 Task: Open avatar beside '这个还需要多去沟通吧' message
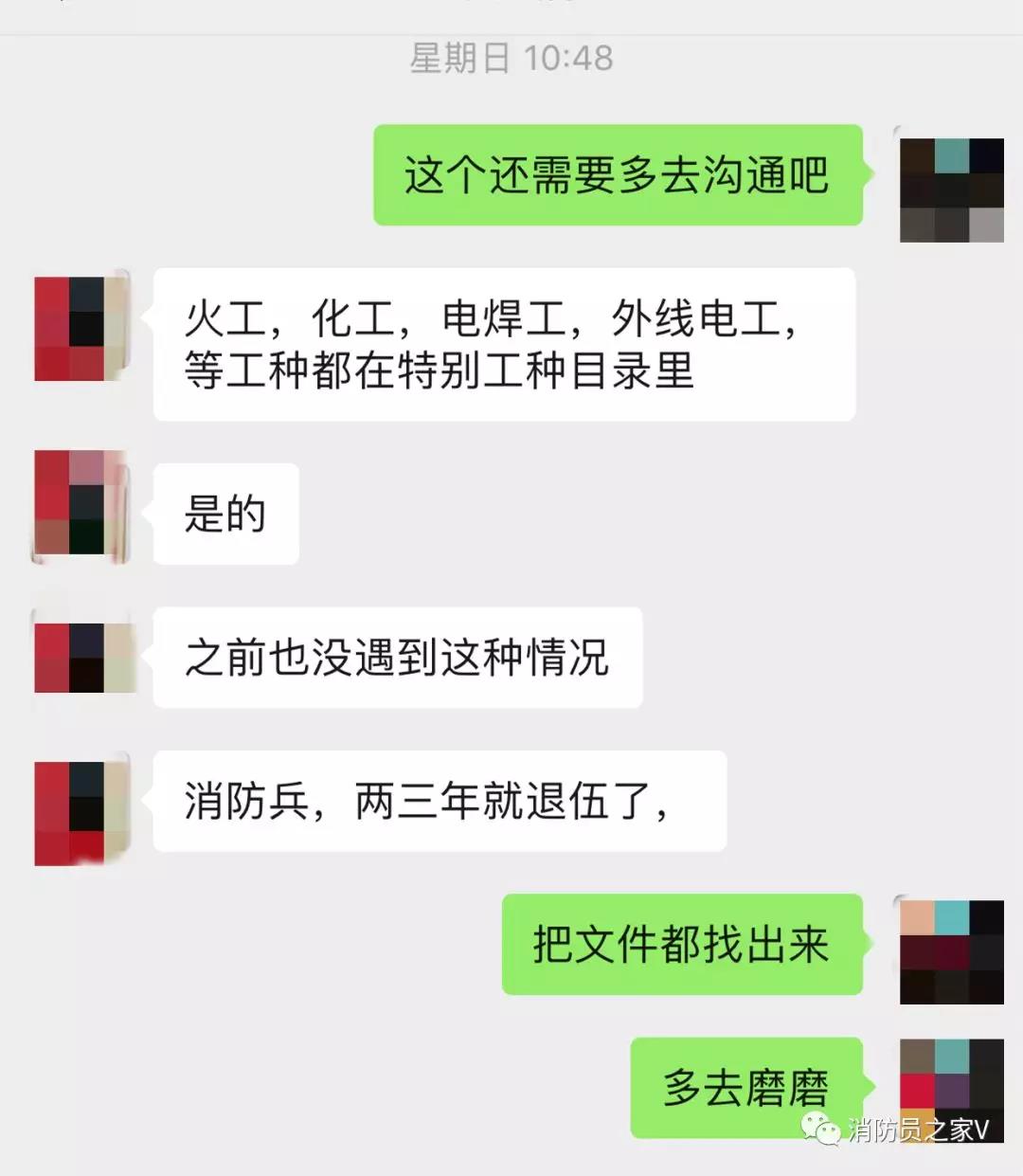(x=951, y=190)
